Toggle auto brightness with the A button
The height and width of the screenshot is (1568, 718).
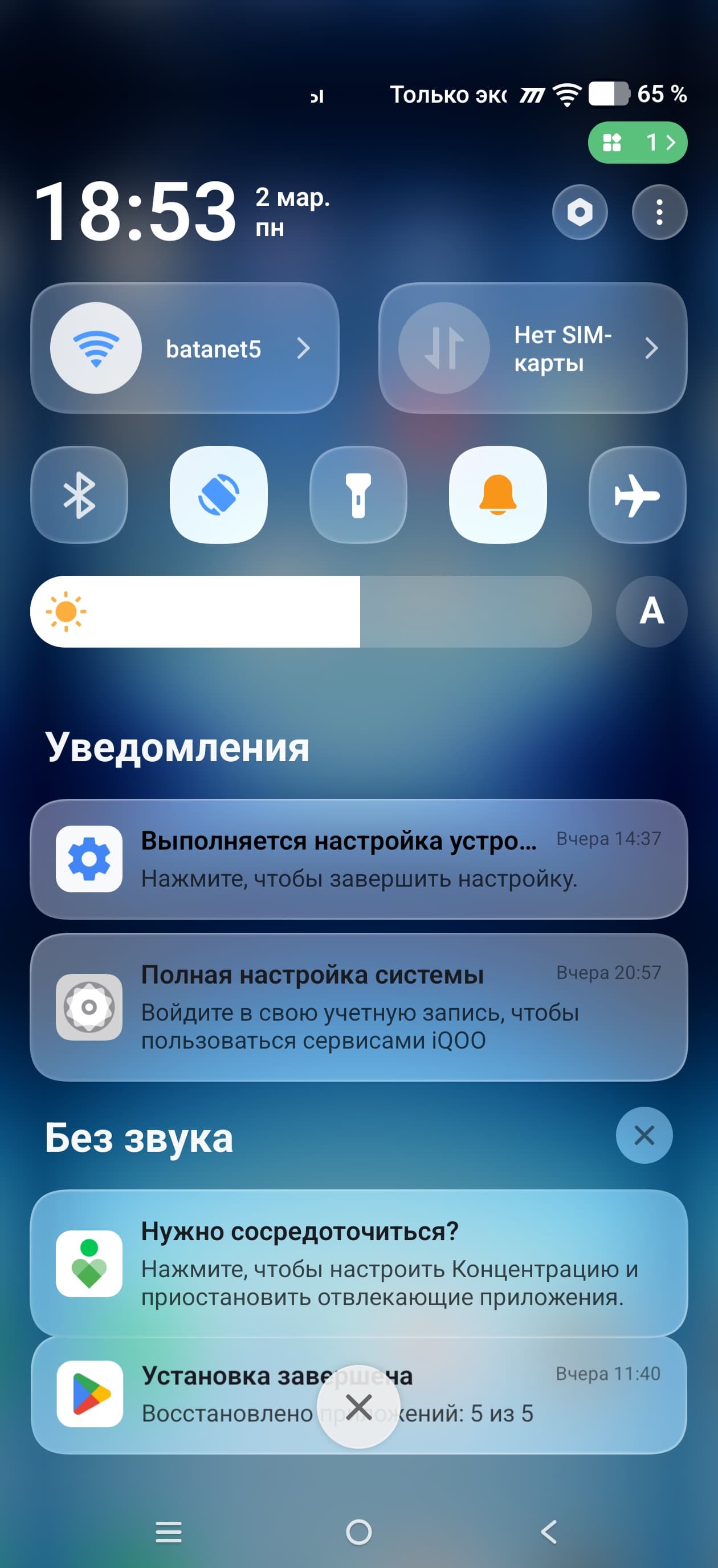click(x=651, y=612)
